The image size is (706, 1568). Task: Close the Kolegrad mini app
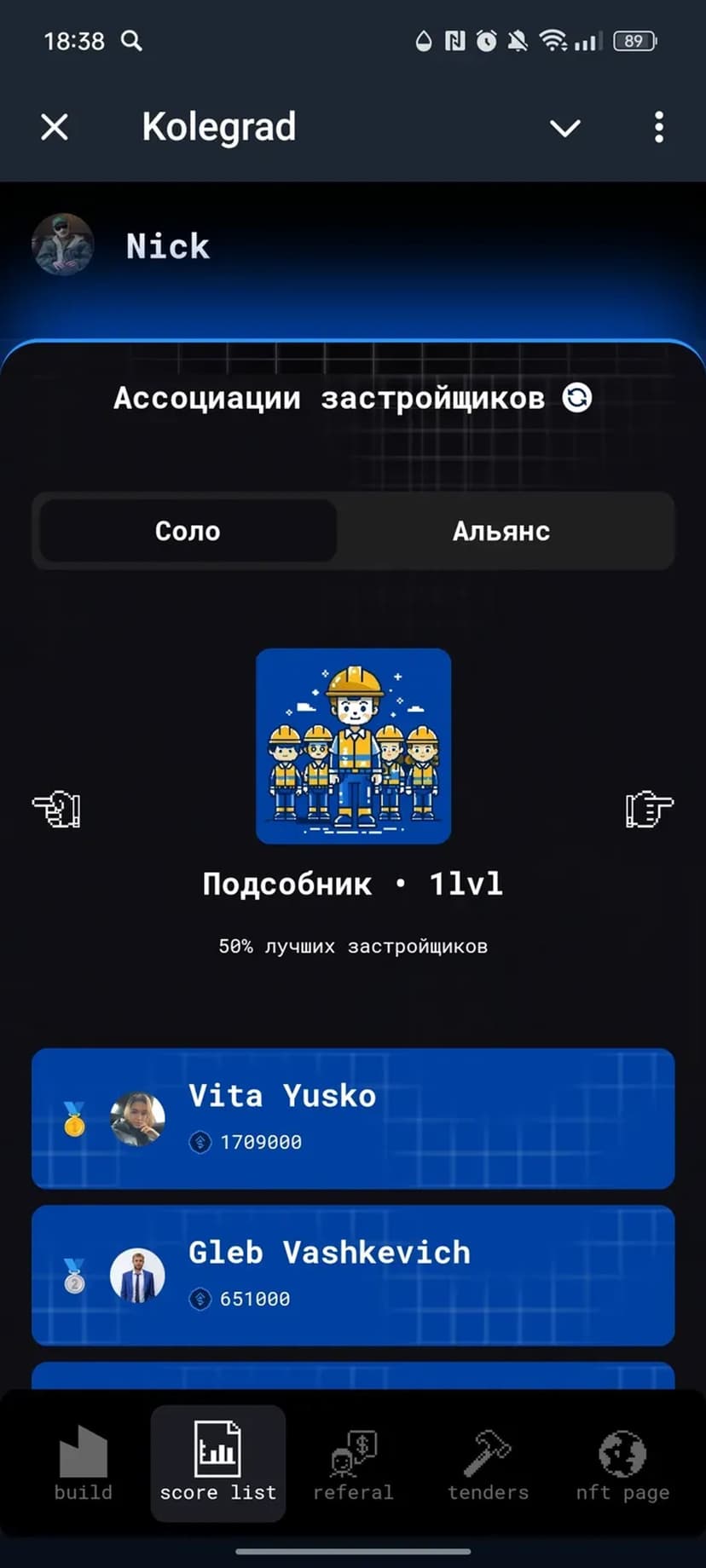55,128
